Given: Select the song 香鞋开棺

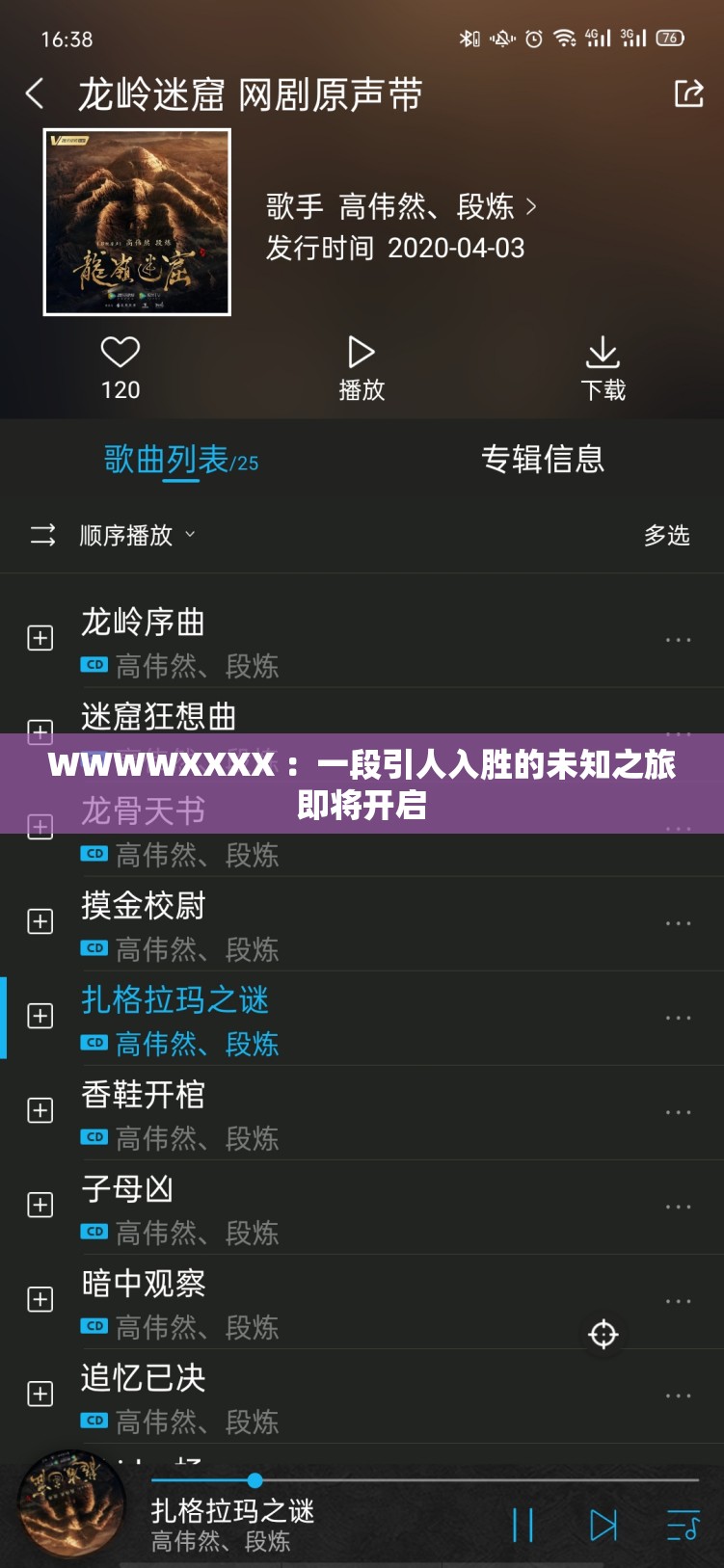Looking at the screenshot, I should (142, 1095).
